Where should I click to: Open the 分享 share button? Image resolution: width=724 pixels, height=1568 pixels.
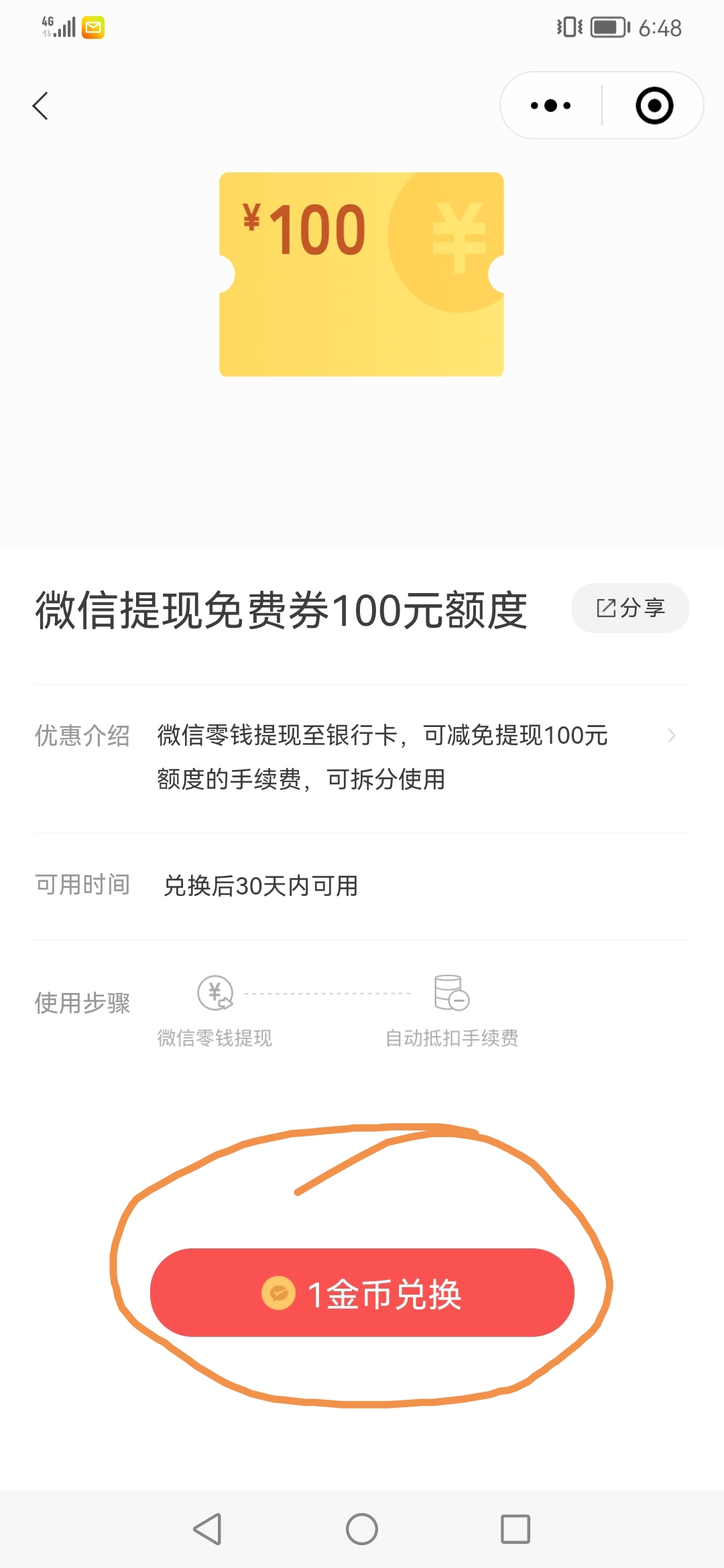tap(630, 608)
